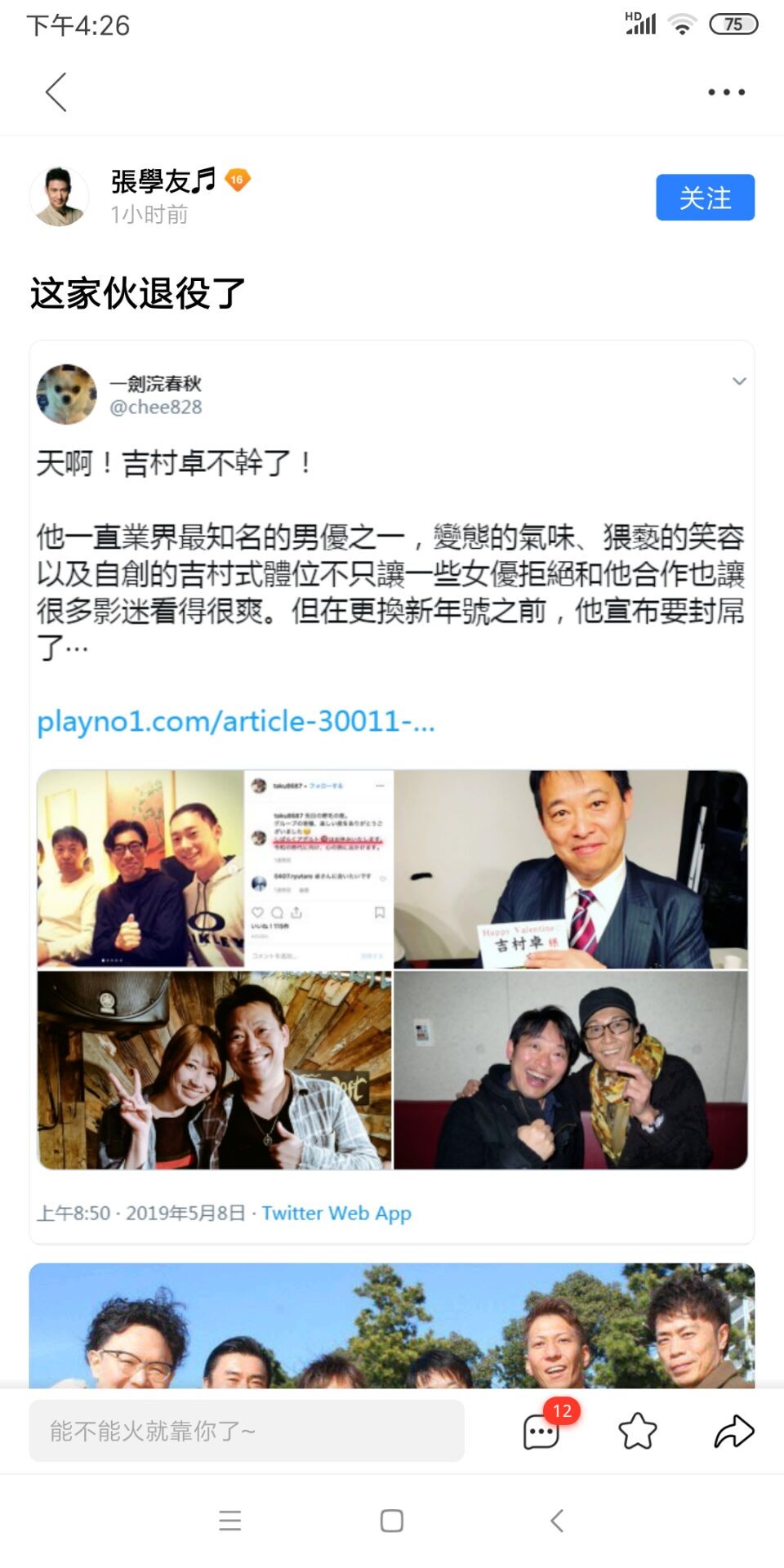Share this post via the arrow icon
The image size is (784, 1568).
[733, 1431]
